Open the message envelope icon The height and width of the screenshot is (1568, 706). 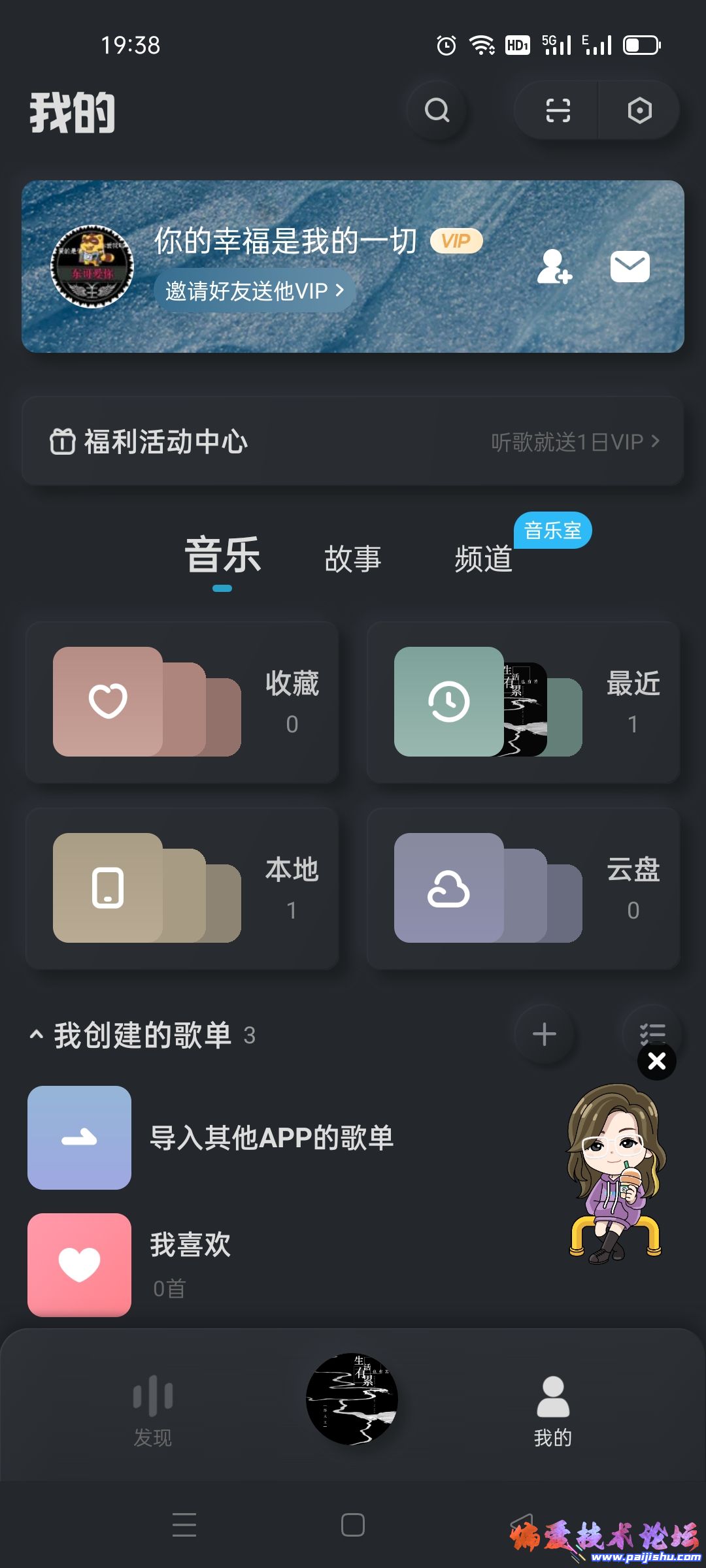pyautogui.click(x=630, y=265)
